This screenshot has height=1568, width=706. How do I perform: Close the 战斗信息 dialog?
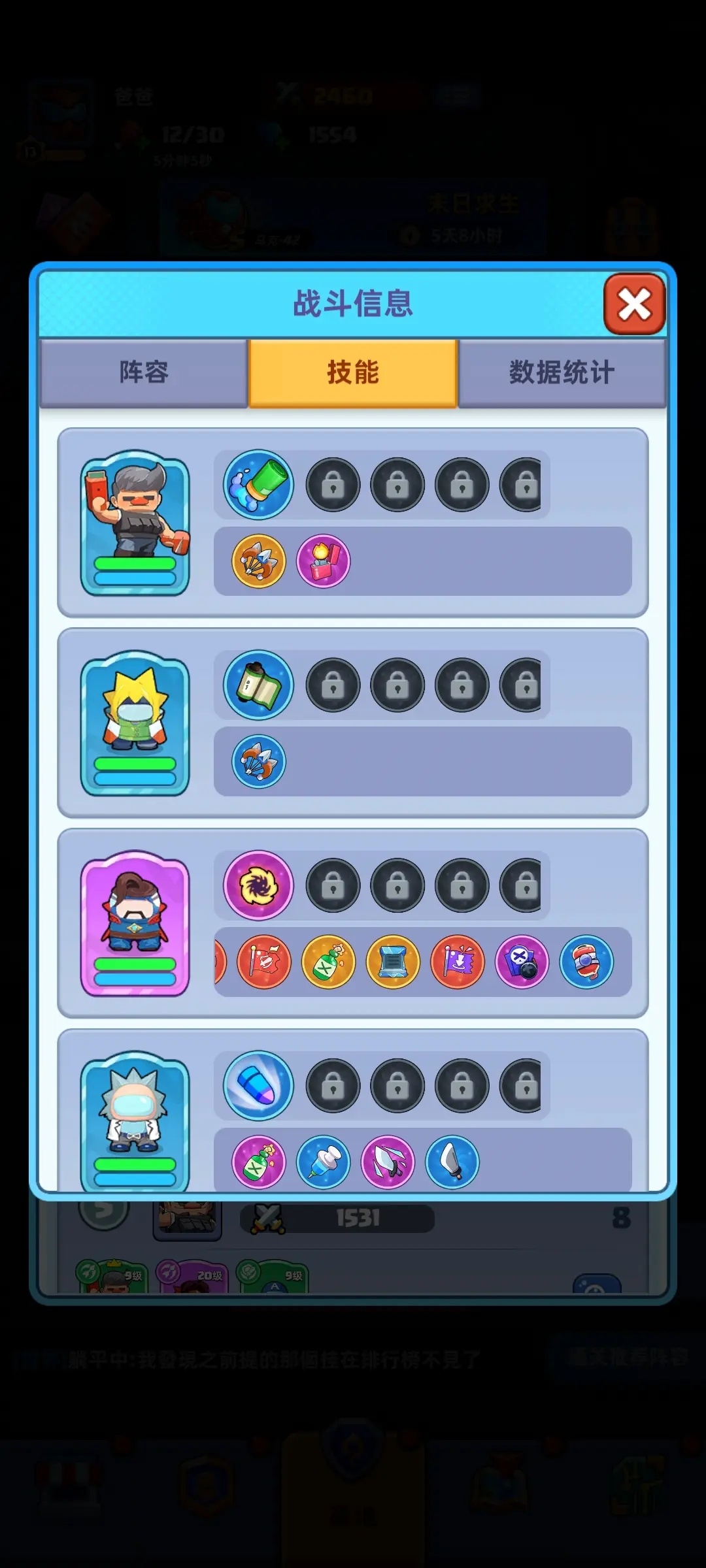tap(633, 304)
